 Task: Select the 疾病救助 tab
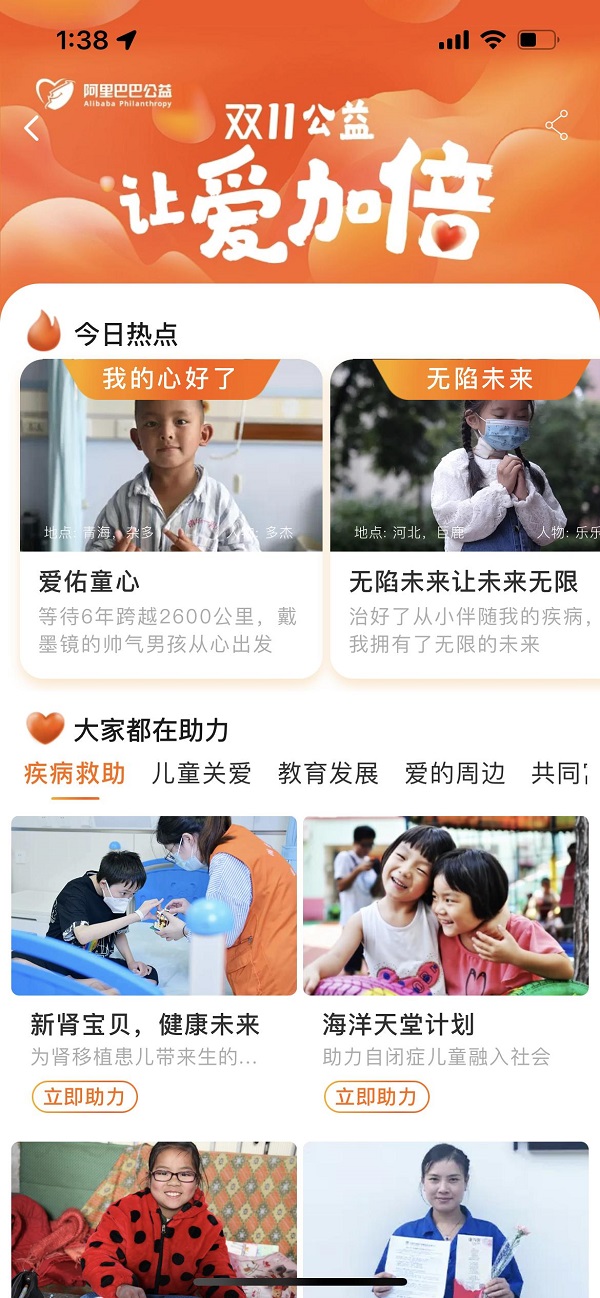tap(75, 773)
